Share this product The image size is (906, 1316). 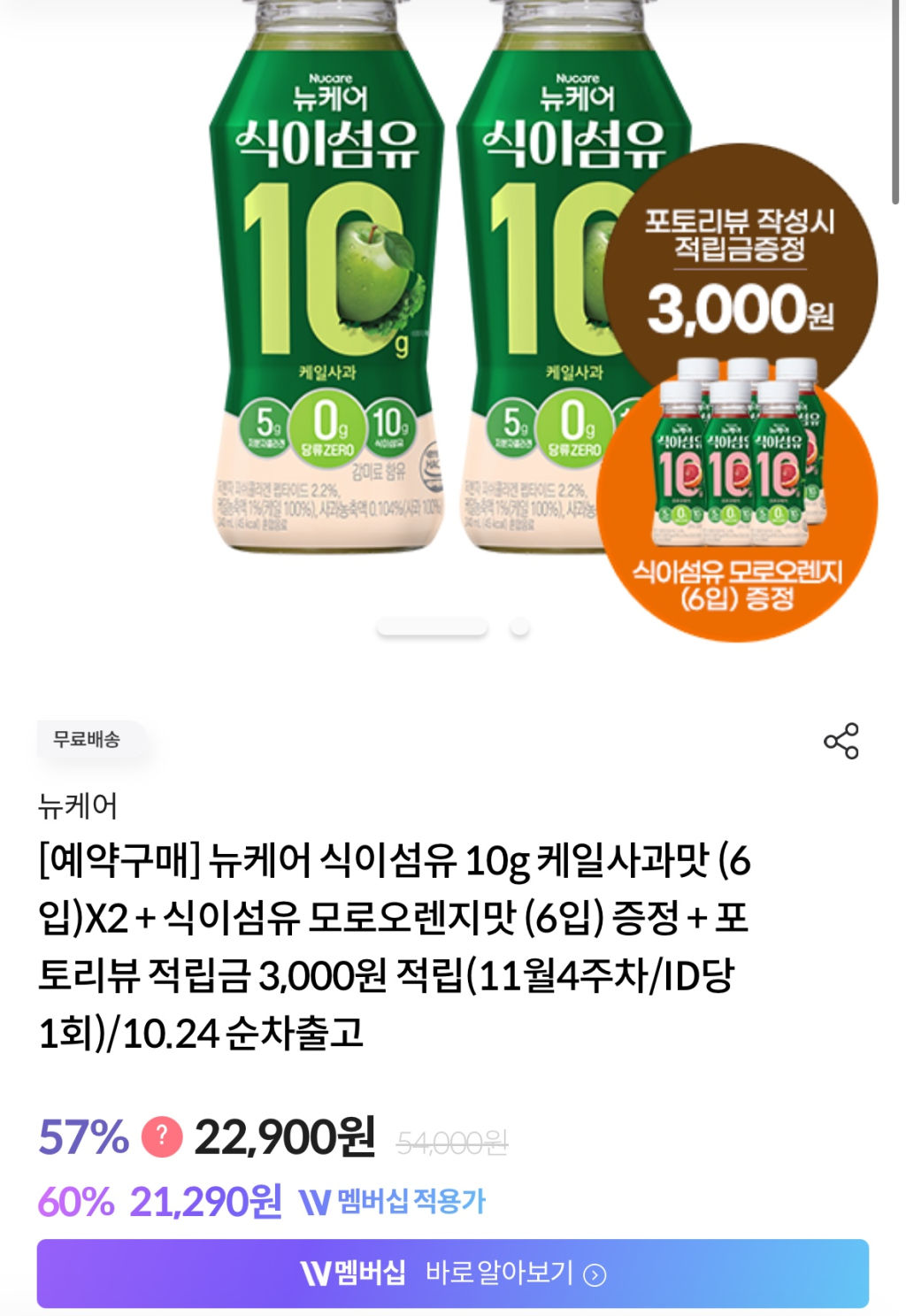[841, 741]
